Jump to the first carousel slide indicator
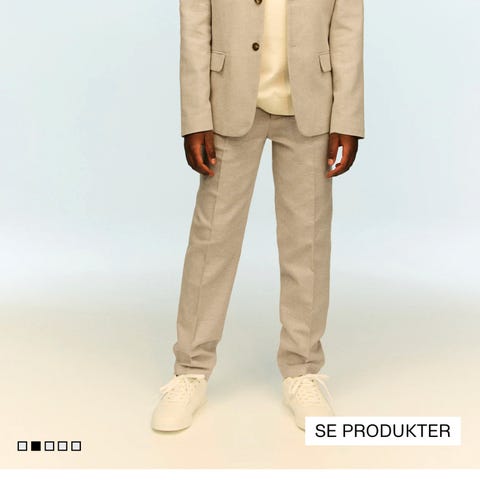480x480 pixels. point(22,446)
